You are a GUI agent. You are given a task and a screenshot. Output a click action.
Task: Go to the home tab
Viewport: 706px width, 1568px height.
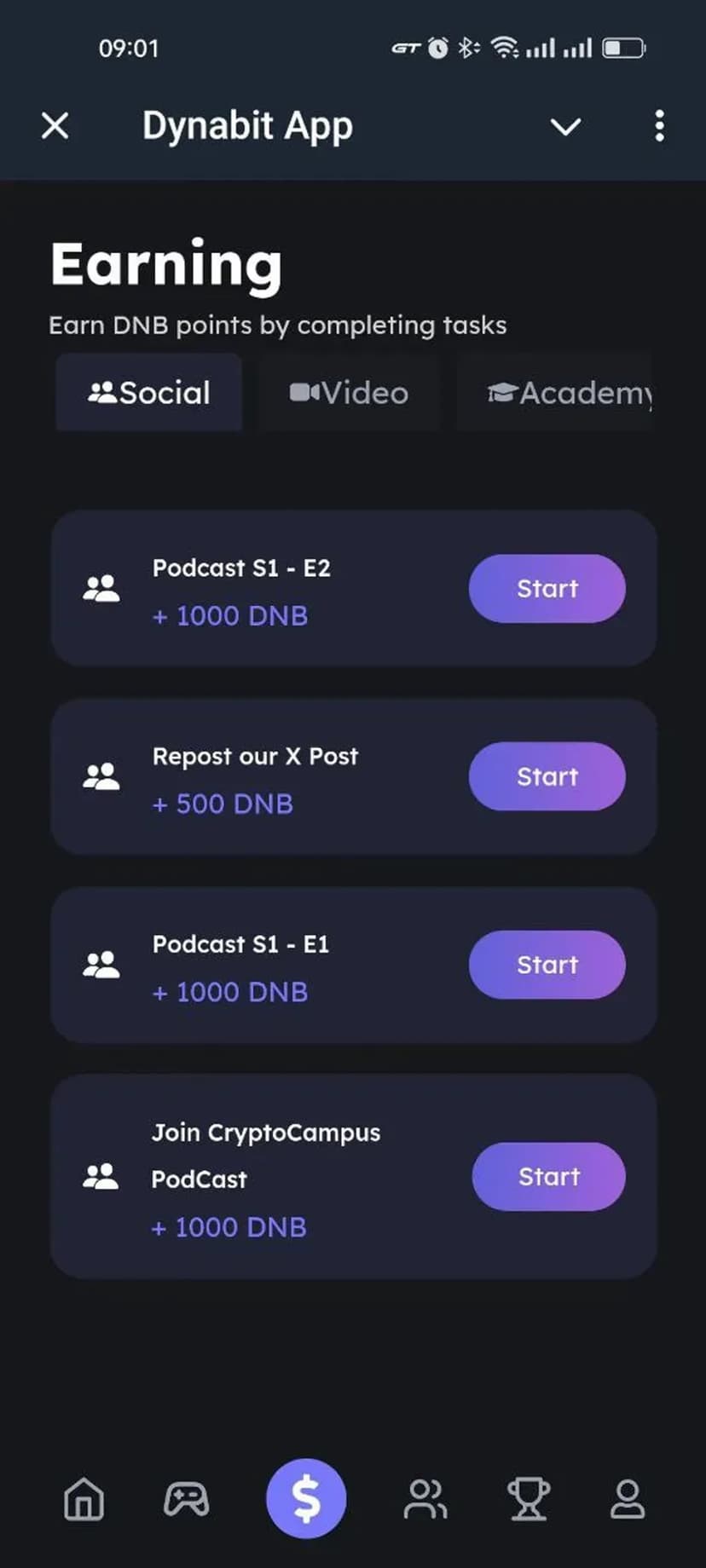coord(84,1499)
